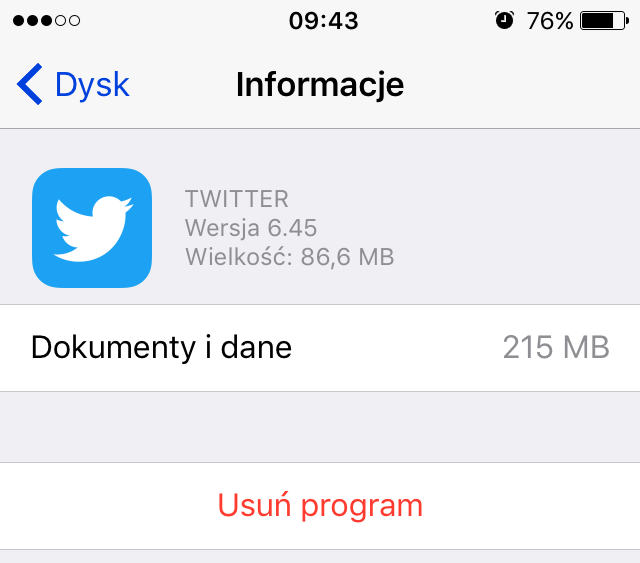
Task: Tap Usuń program to delete Twitter
Action: tap(320, 505)
